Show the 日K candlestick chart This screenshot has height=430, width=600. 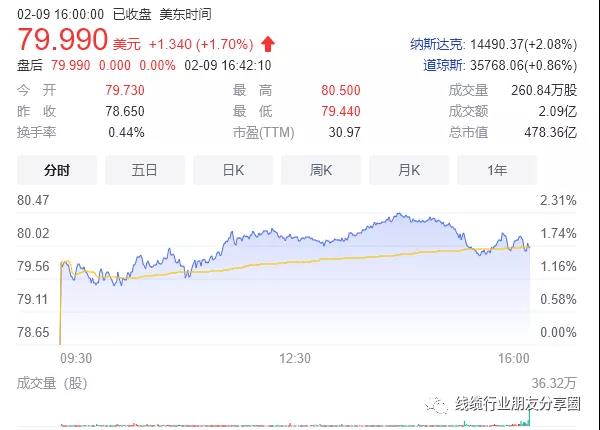233,170
